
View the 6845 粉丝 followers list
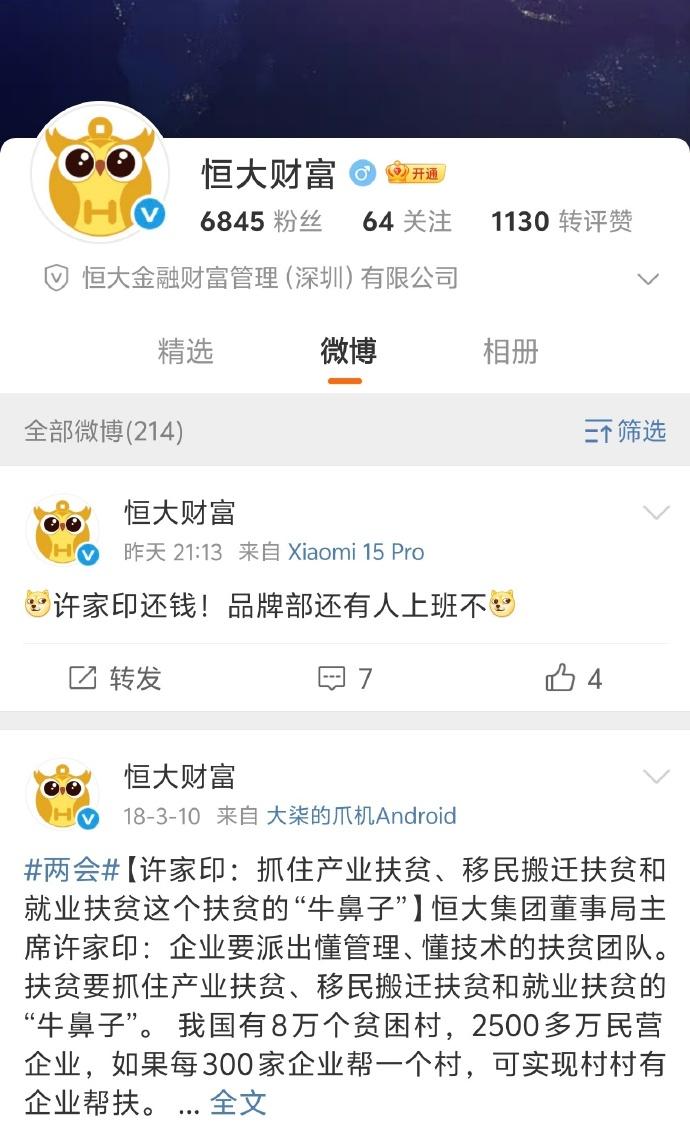tap(261, 221)
